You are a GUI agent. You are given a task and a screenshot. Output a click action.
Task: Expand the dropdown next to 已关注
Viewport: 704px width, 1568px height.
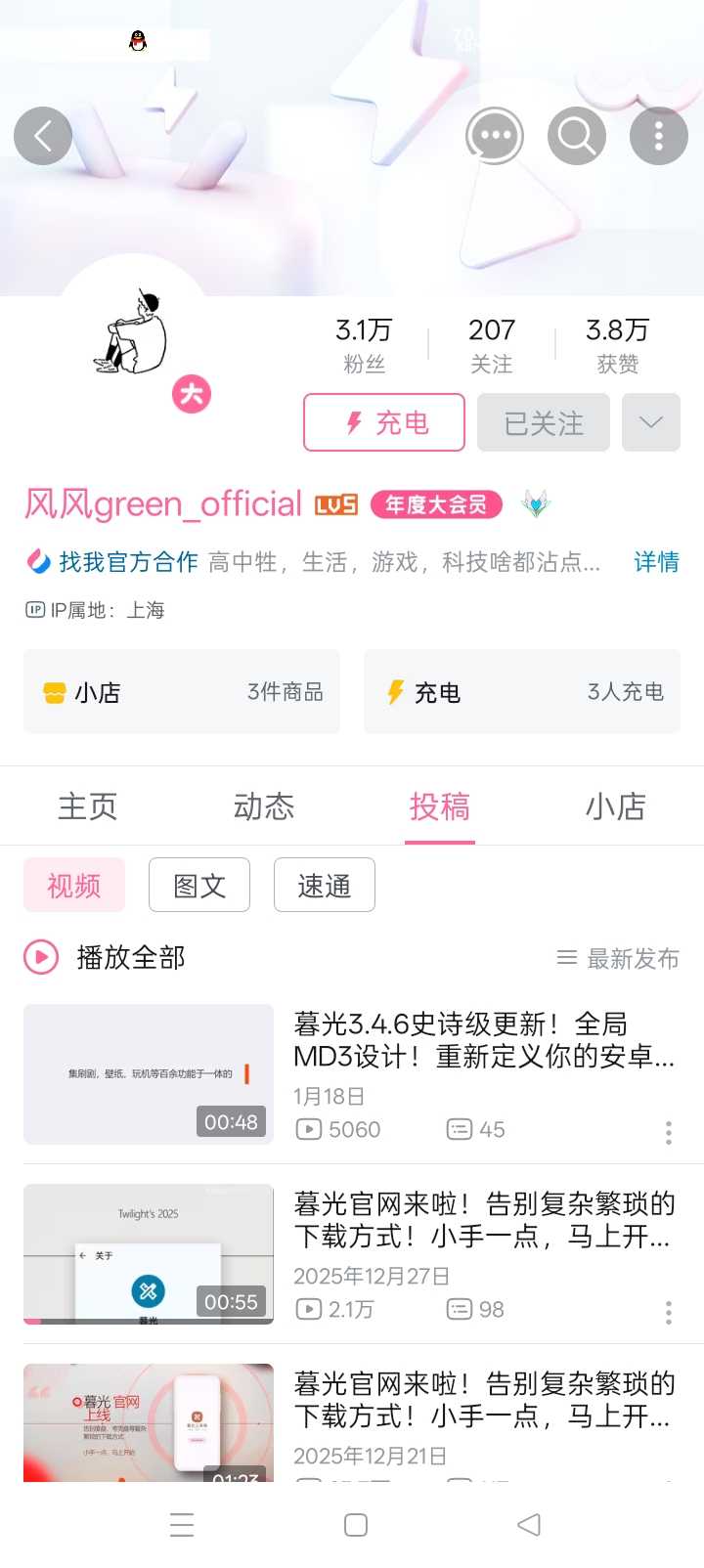(650, 422)
